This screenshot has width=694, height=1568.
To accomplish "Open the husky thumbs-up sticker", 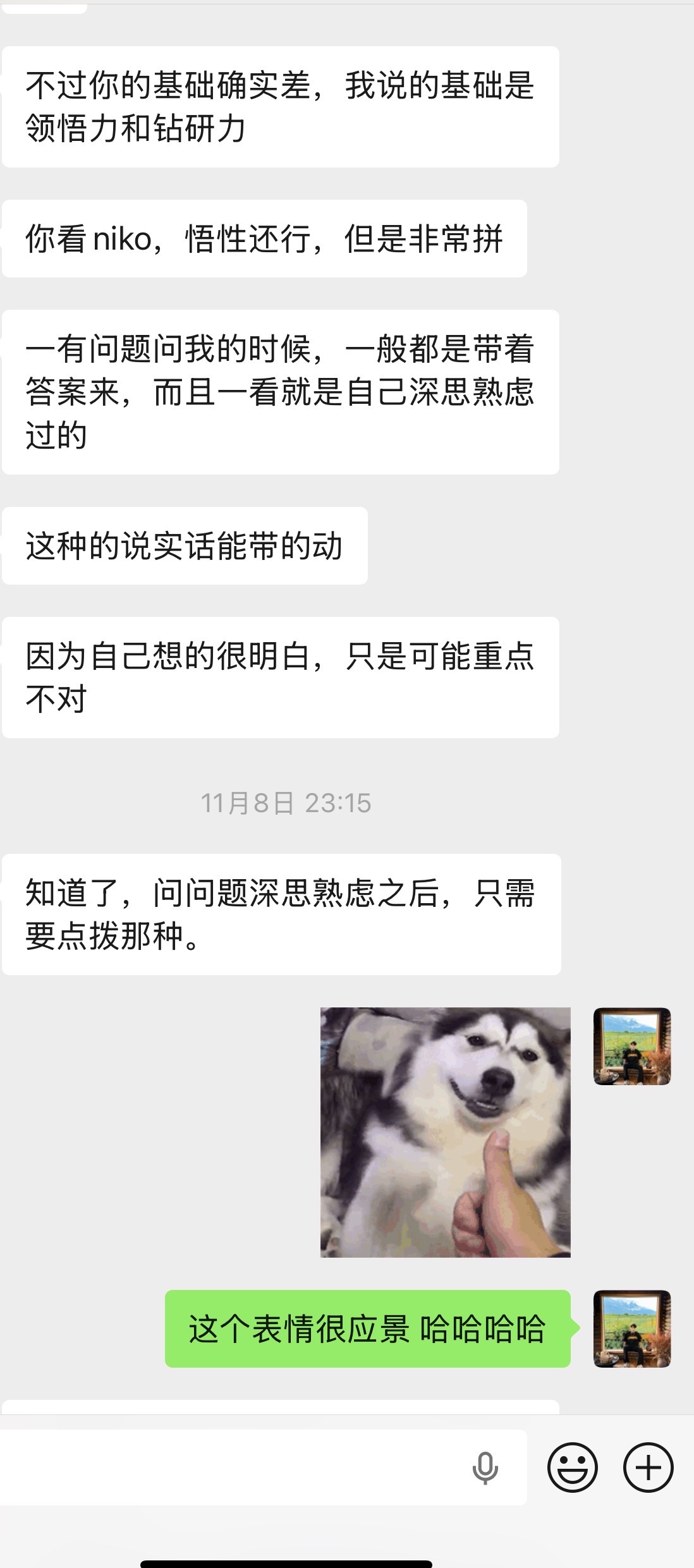I will pos(446,1132).
